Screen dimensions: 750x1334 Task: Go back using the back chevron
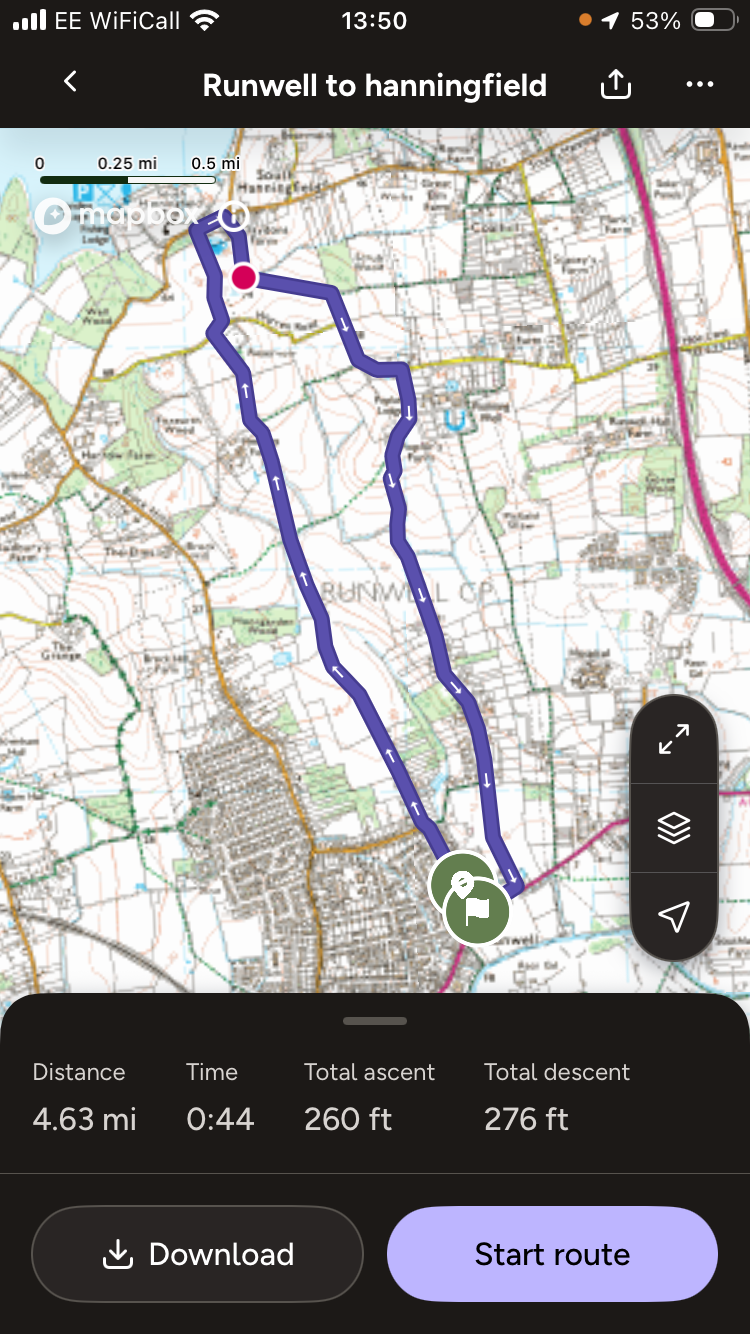pyautogui.click(x=69, y=82)
